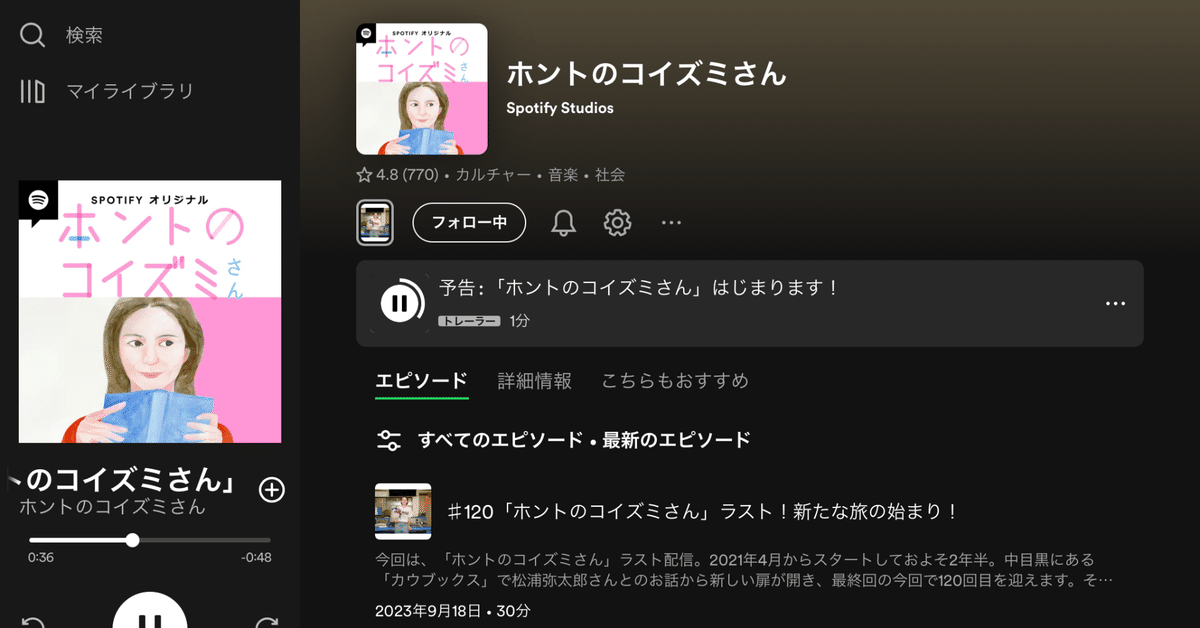Rewind using the skip-back button

[x=33, y=622]
